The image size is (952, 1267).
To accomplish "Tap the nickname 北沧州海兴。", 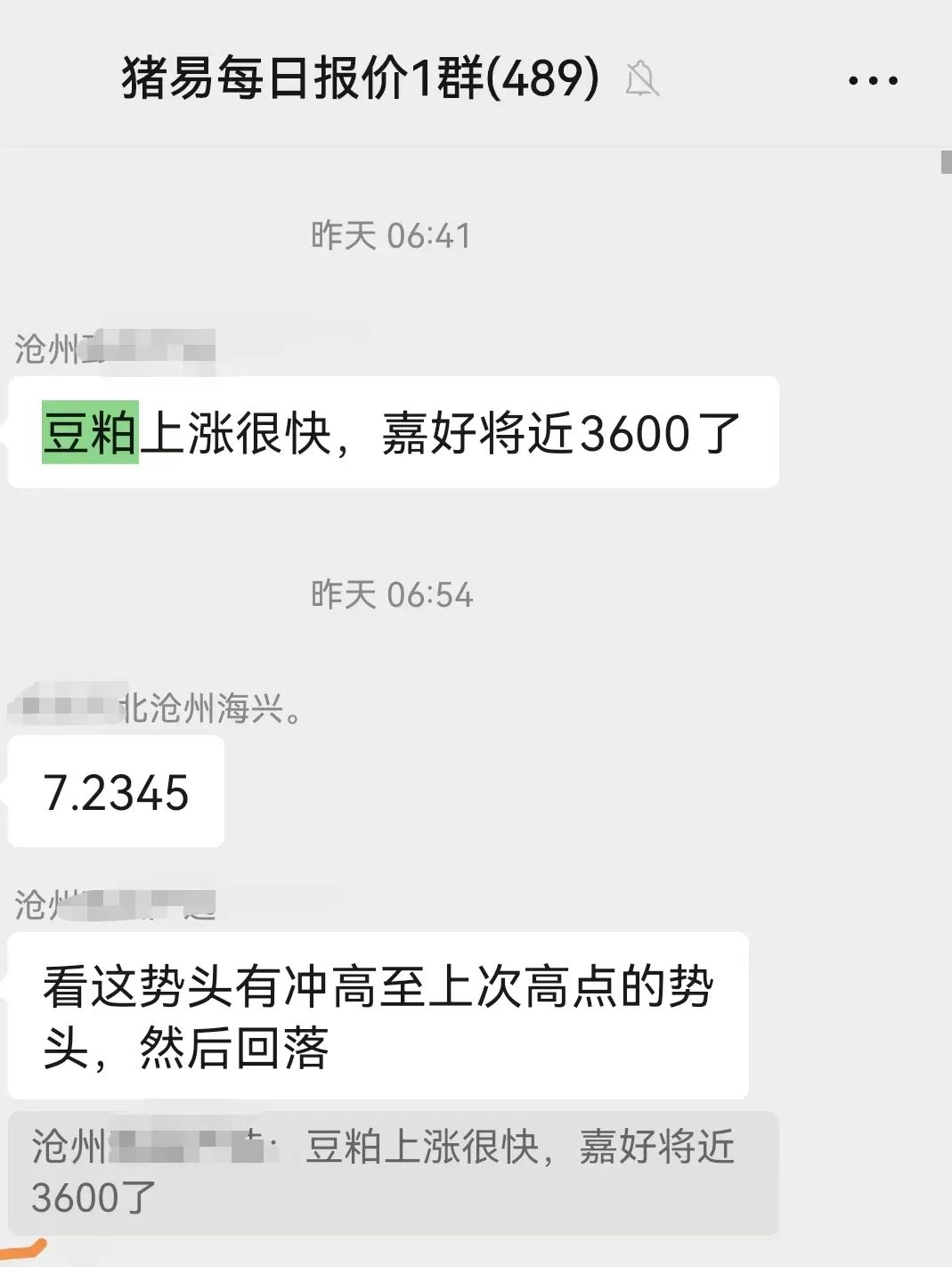I will tap(207, 707).
